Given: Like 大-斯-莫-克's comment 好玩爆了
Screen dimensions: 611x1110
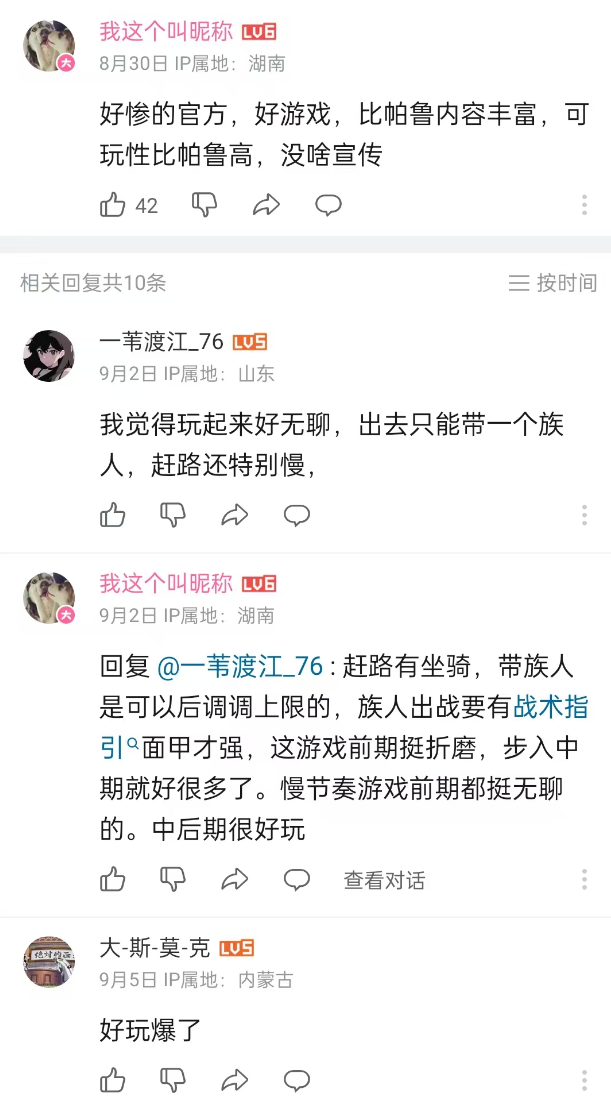Looking at the screenshot, I should 113,1080.
